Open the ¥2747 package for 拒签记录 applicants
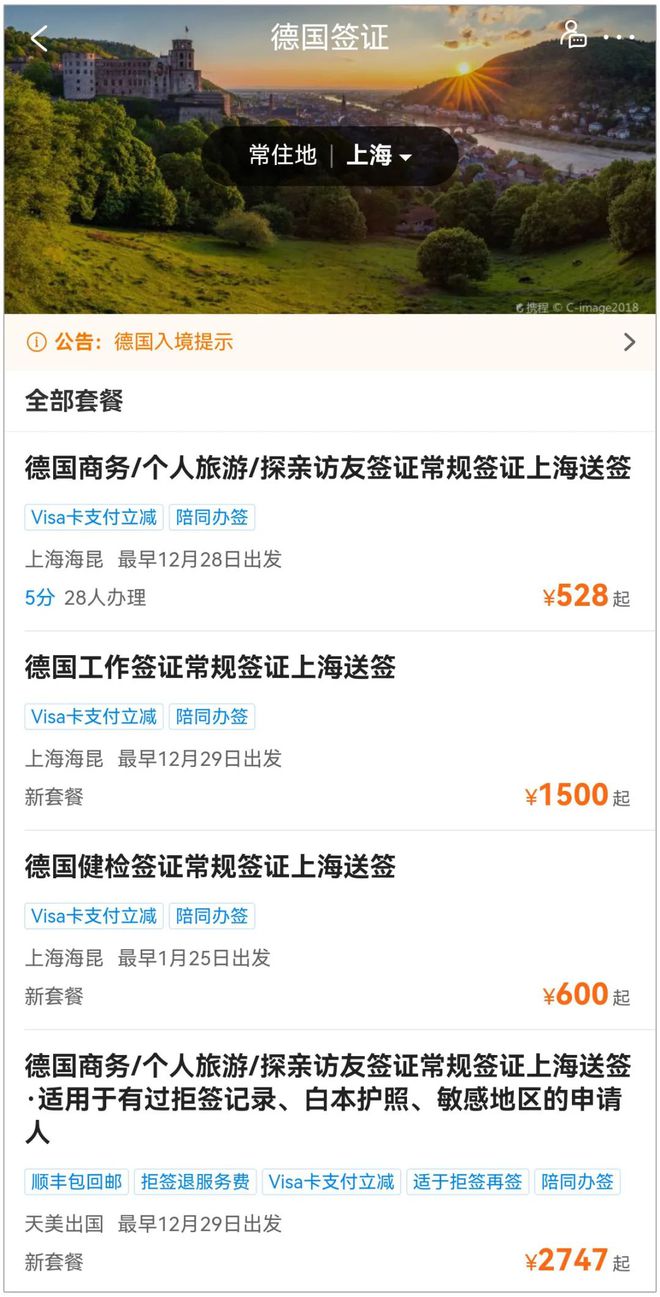Screen dimensions: 660x1297 tap(330, 1161)
